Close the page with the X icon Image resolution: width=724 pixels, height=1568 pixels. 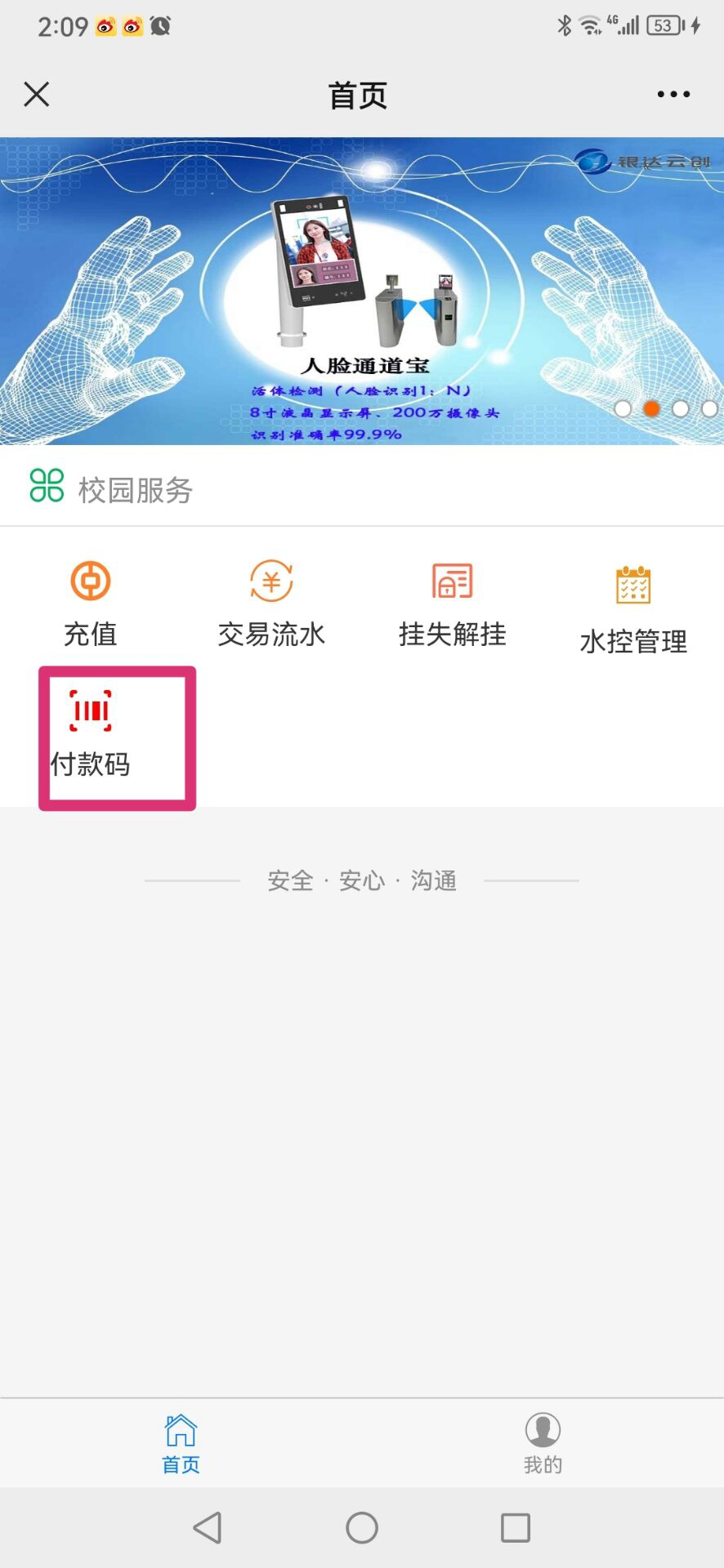[37, 94]
